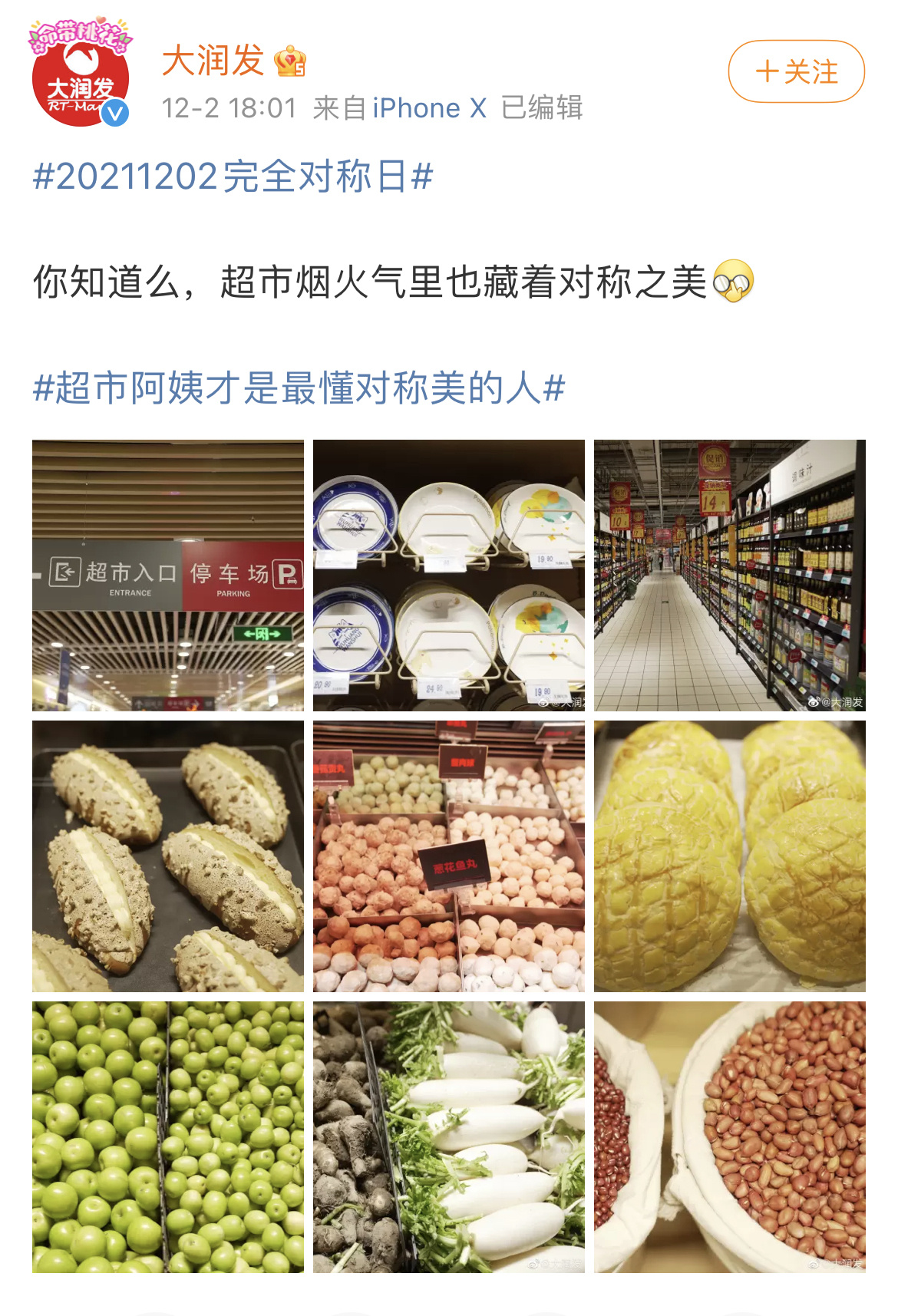Enlarge the green jujubes photo
Image resolution: width=898 pixels, height=1316 pixels.
(x=168, y=1136)
